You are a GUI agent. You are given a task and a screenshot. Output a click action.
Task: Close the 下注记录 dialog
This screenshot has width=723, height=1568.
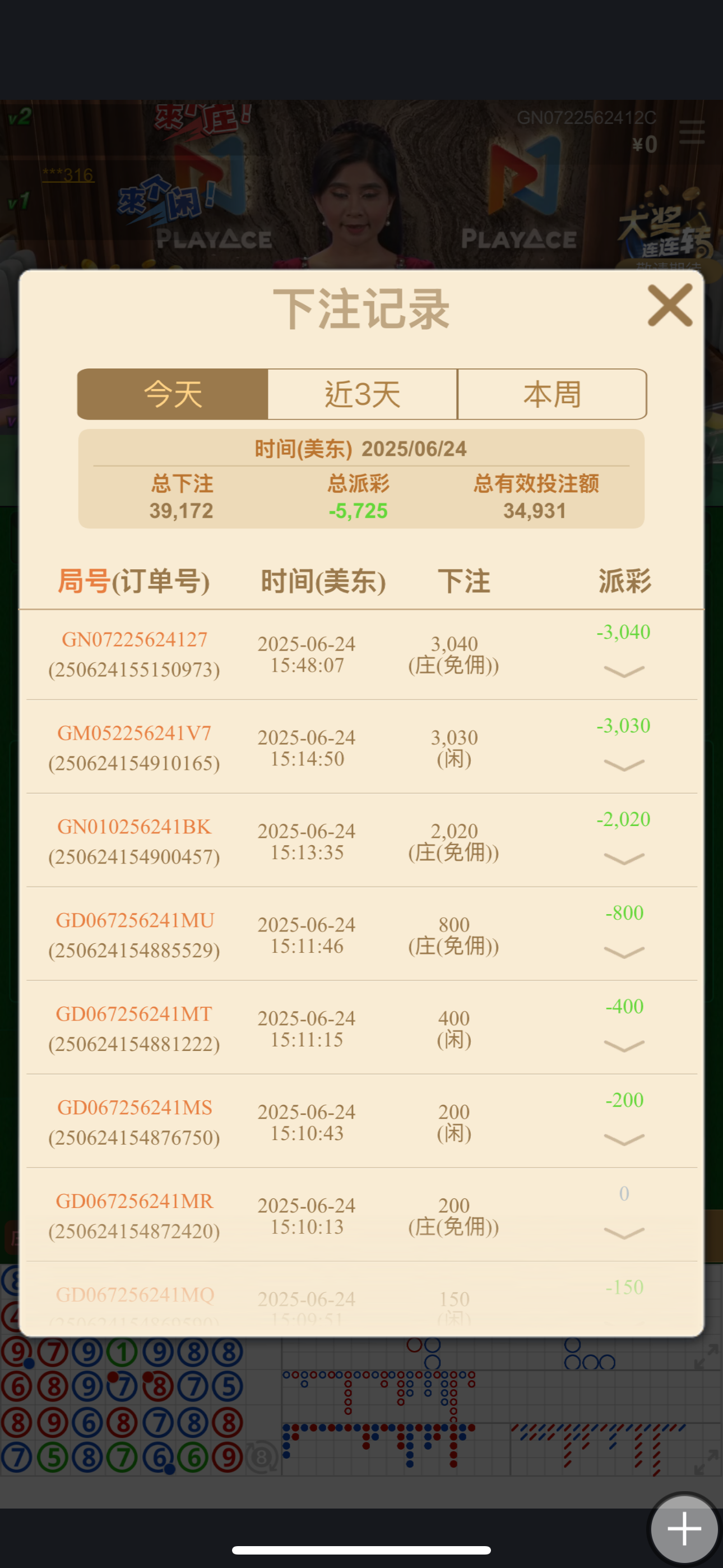pos(669,305)
